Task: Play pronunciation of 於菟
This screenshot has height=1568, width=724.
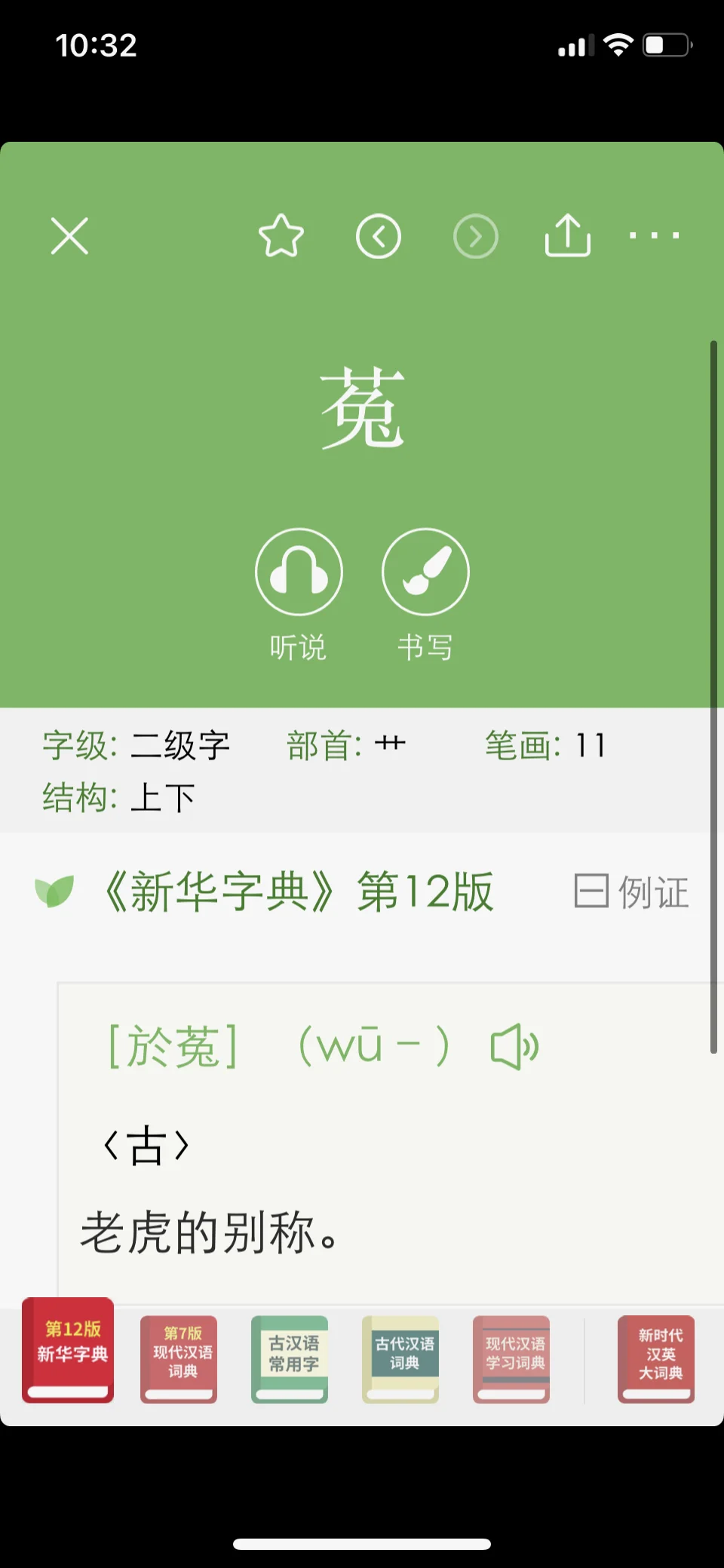Action: click(514, 1047)
